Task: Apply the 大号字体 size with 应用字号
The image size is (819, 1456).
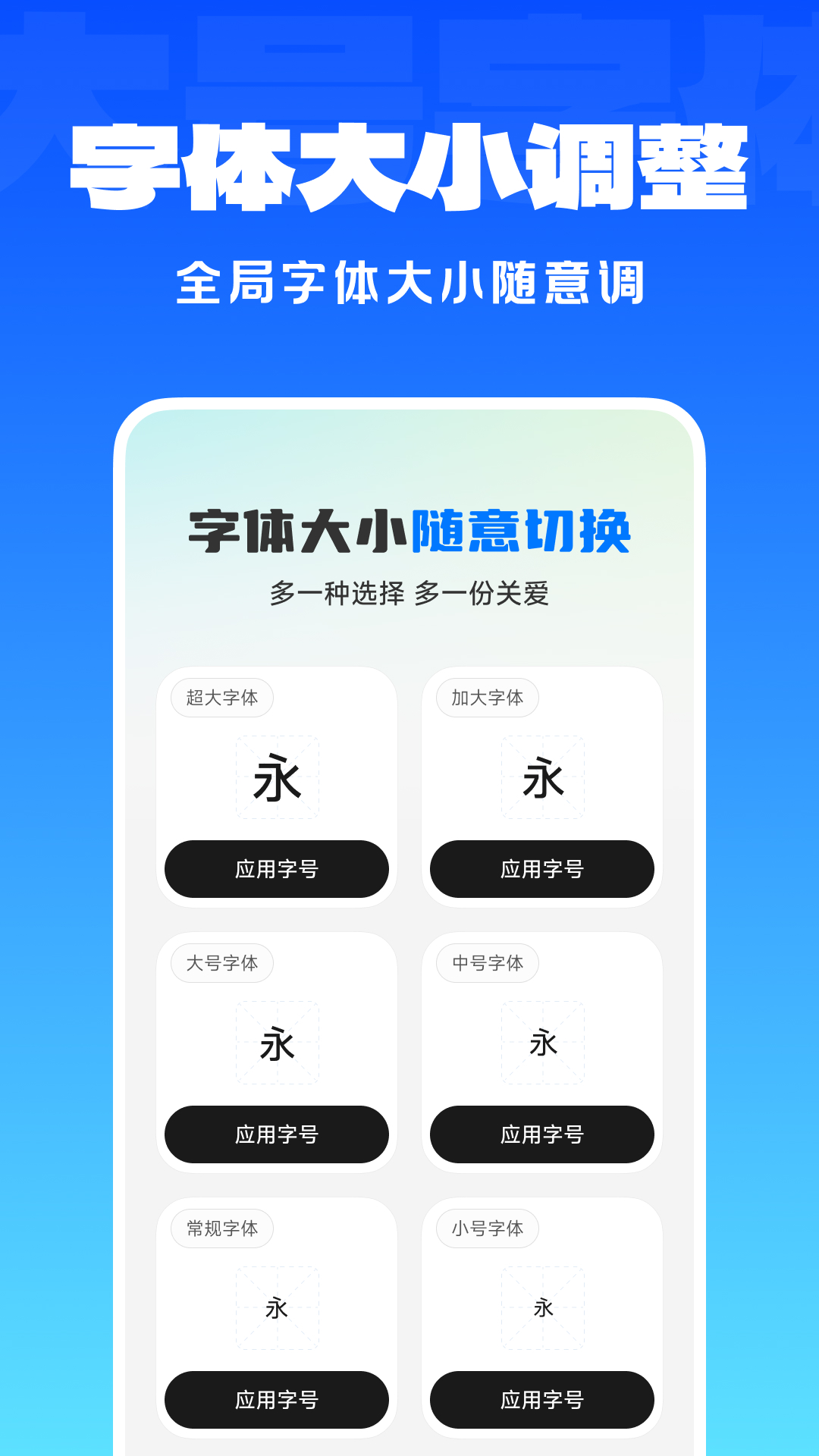Action: pos(277,1134)
